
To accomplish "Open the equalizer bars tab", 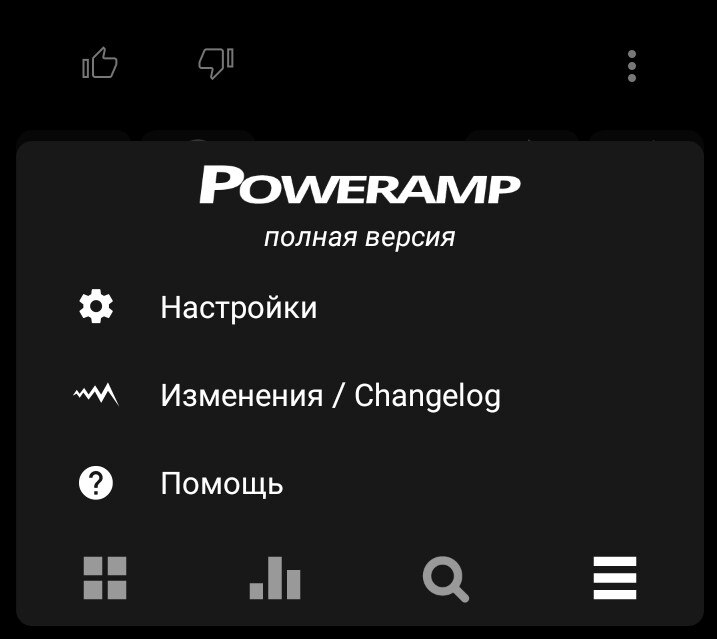I will pyautogui.click(x=275, y=578).
